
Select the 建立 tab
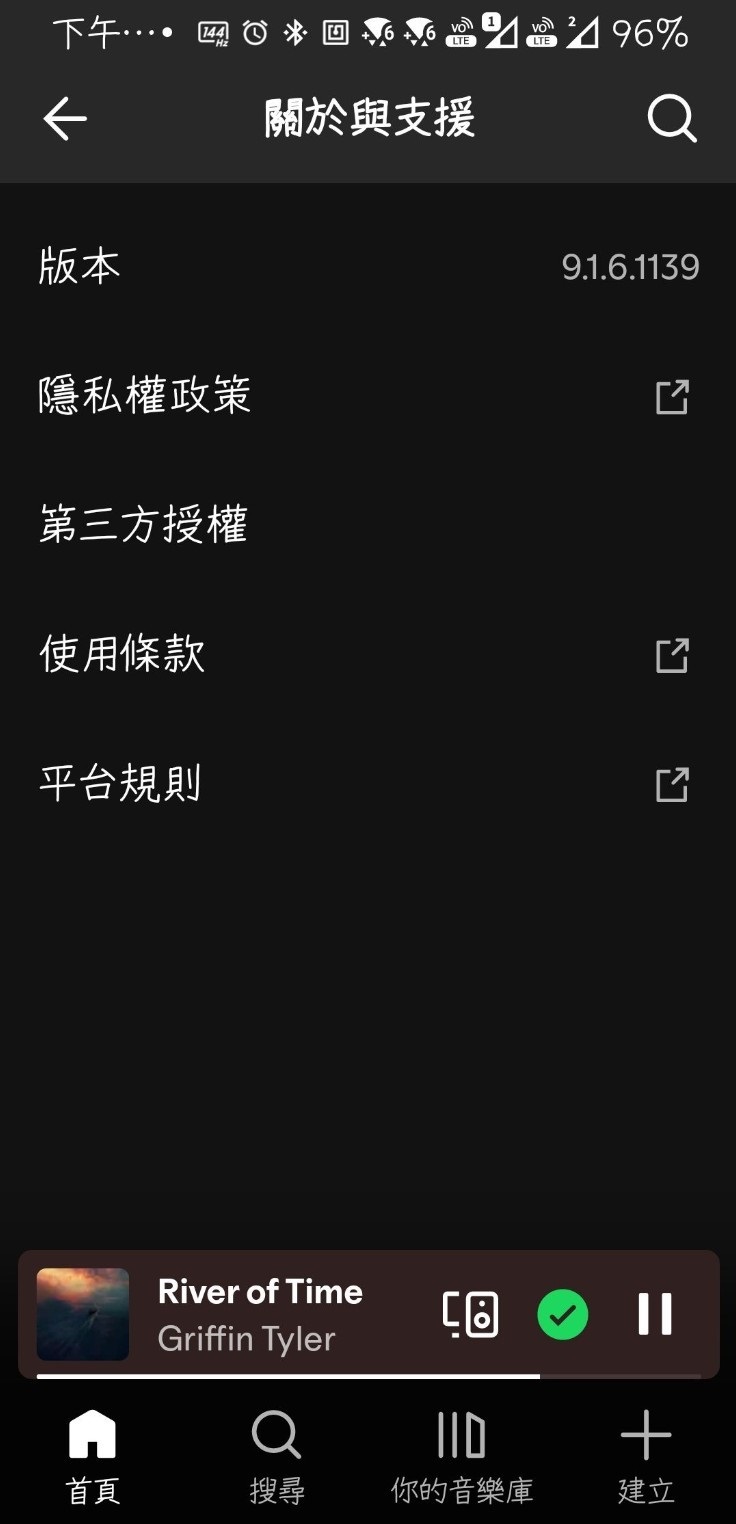(646, 1456)
